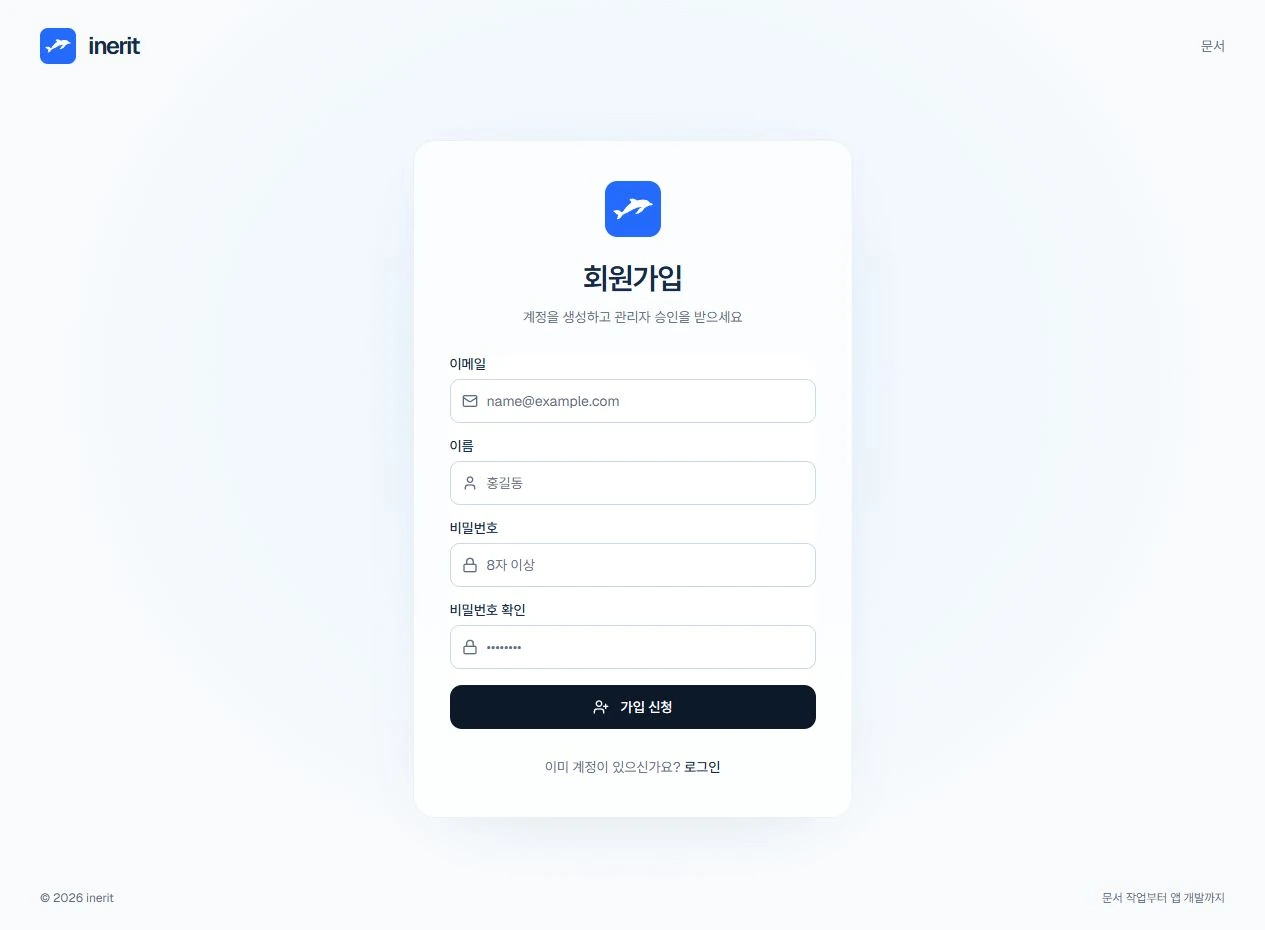Tap the 비밀번호 확인 field

click(x=633, y=647)
